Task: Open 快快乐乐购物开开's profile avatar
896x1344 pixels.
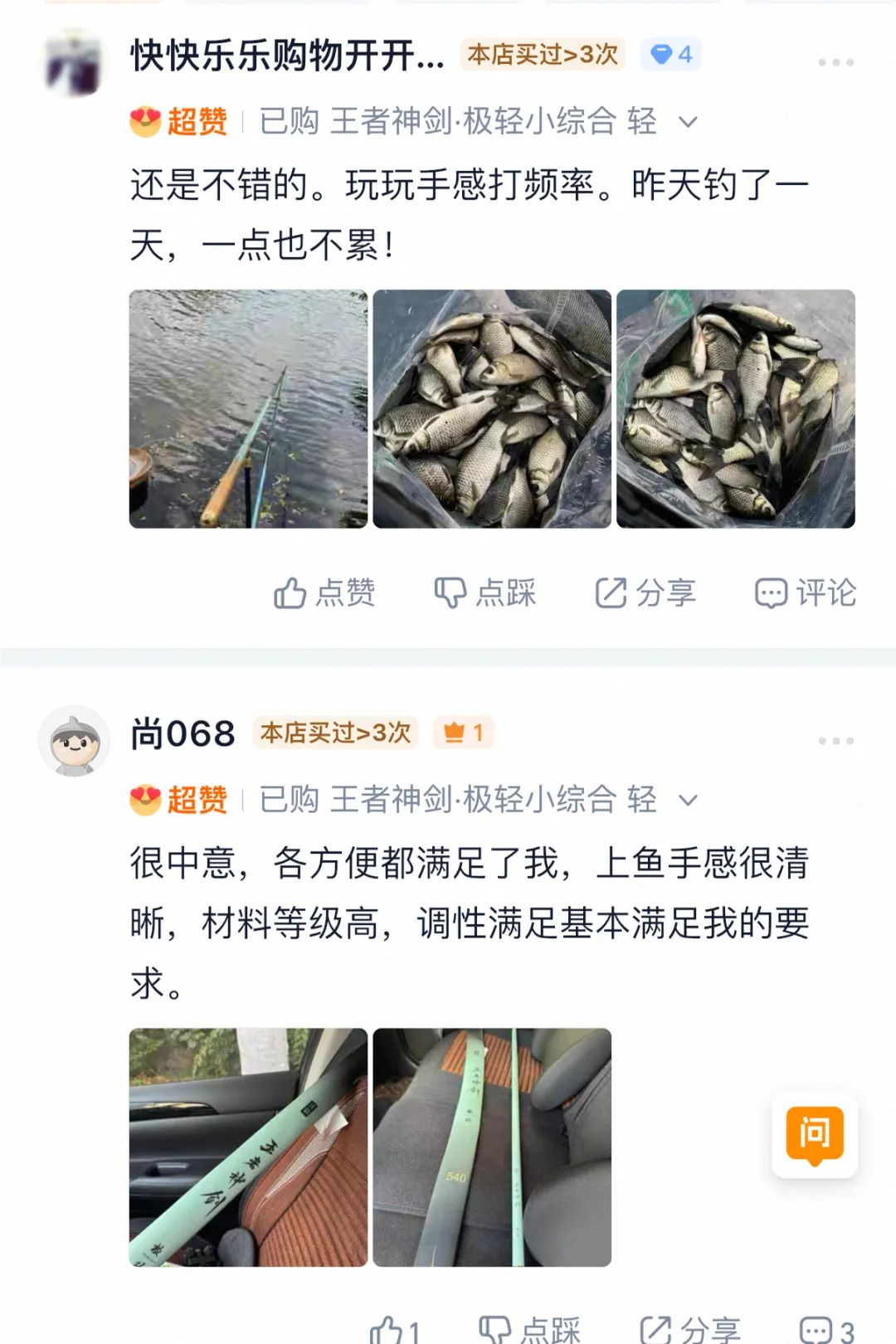Action: coord(75,63)
